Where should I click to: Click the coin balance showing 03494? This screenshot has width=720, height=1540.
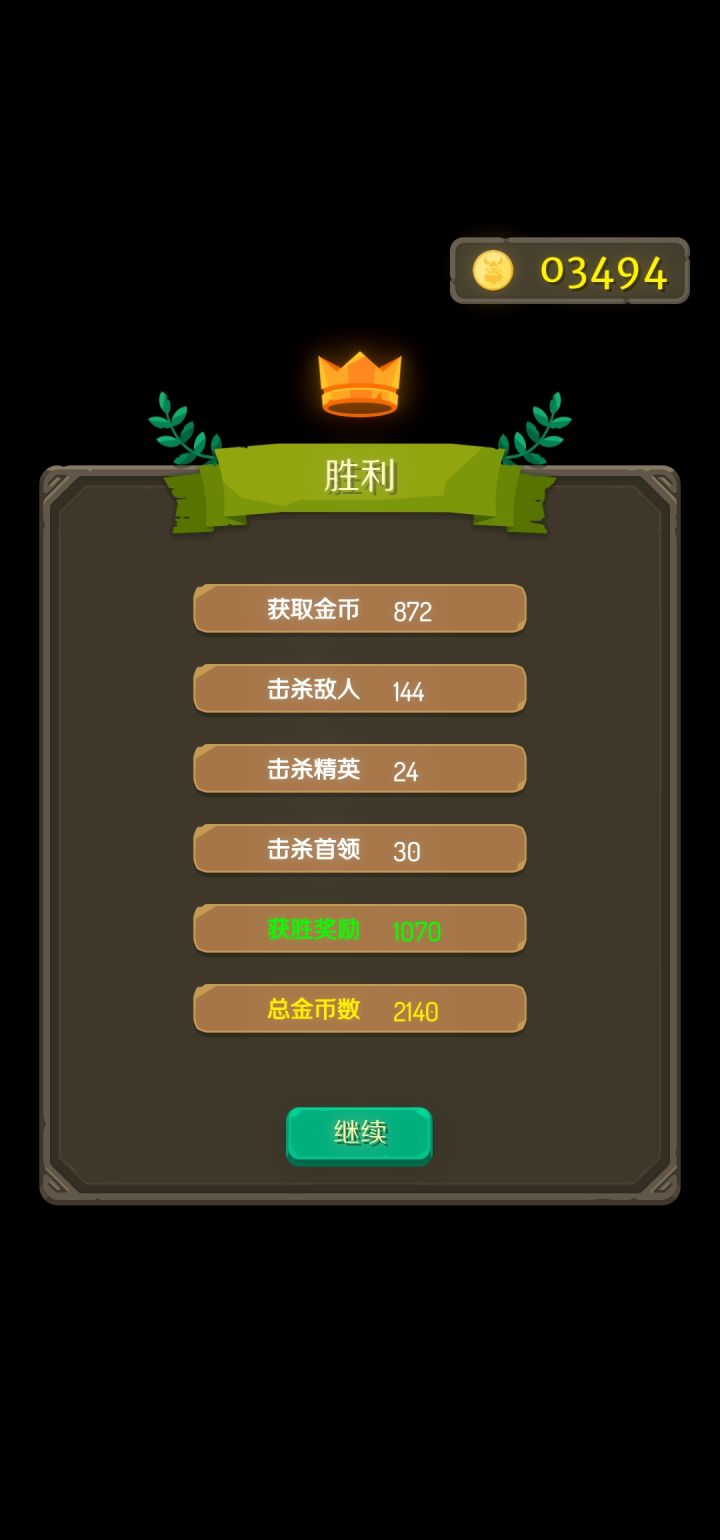pyautogui.click(x=603, y=270)
